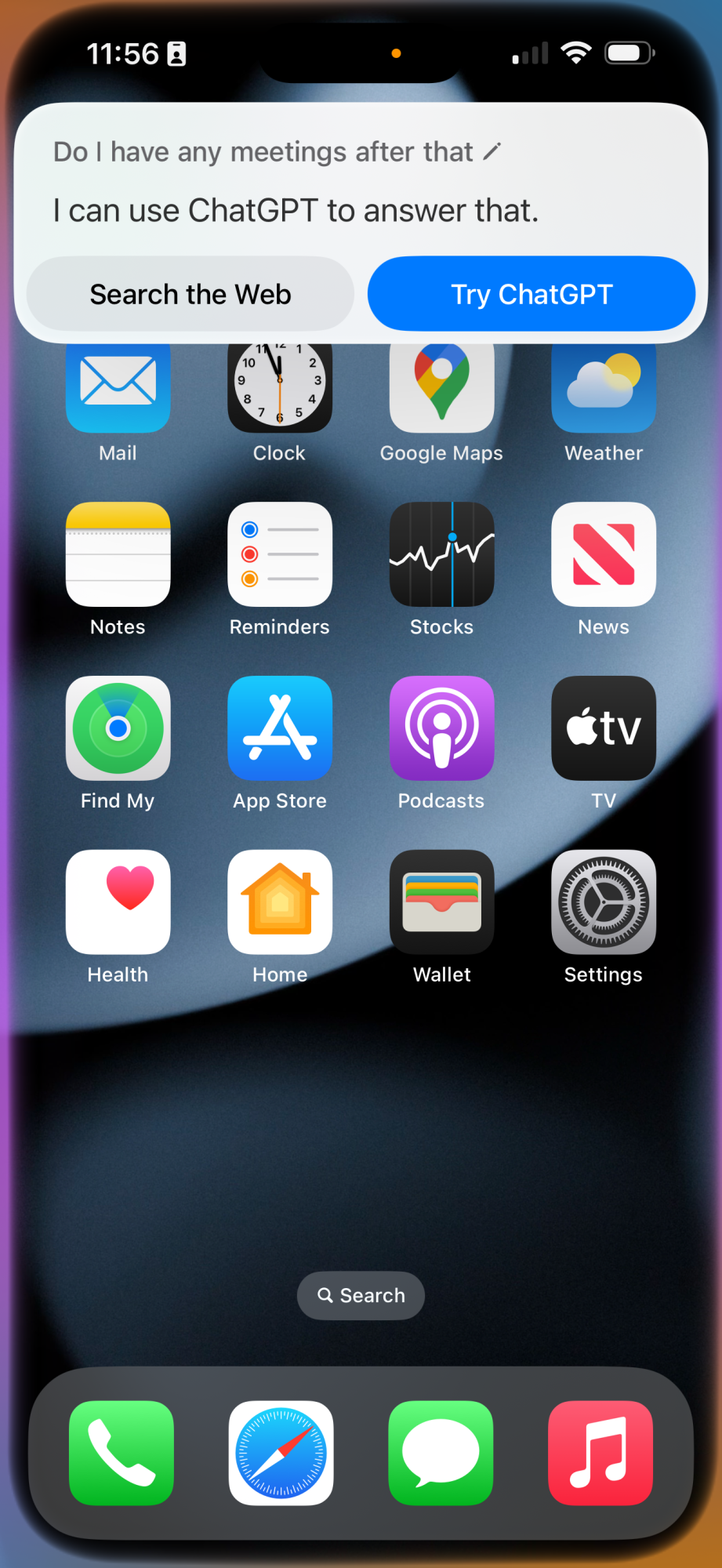The image size is (722, 1568).
Task: Open the App Store
Action: 280,728
